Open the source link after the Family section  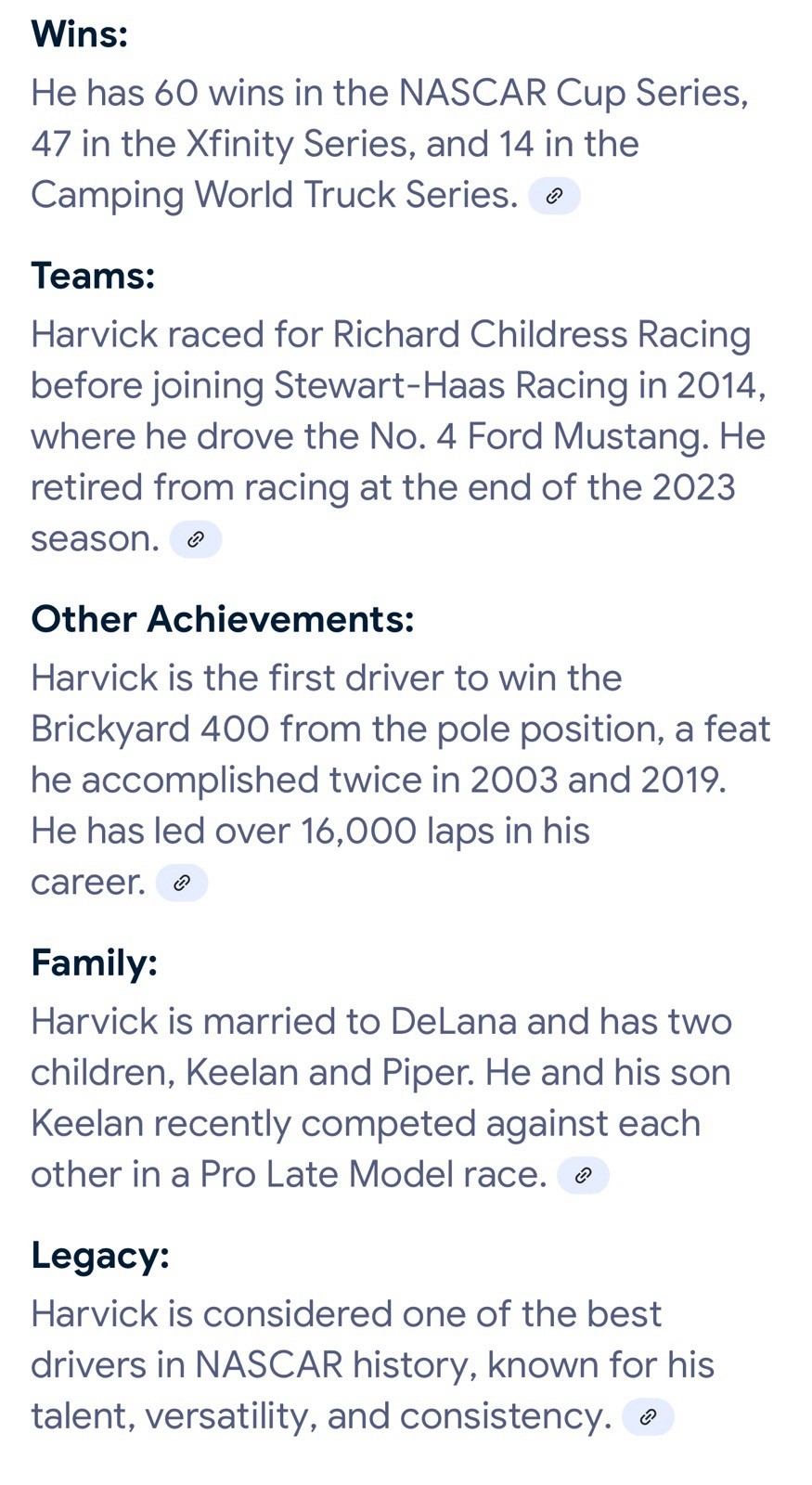[x=583, y=1175]
